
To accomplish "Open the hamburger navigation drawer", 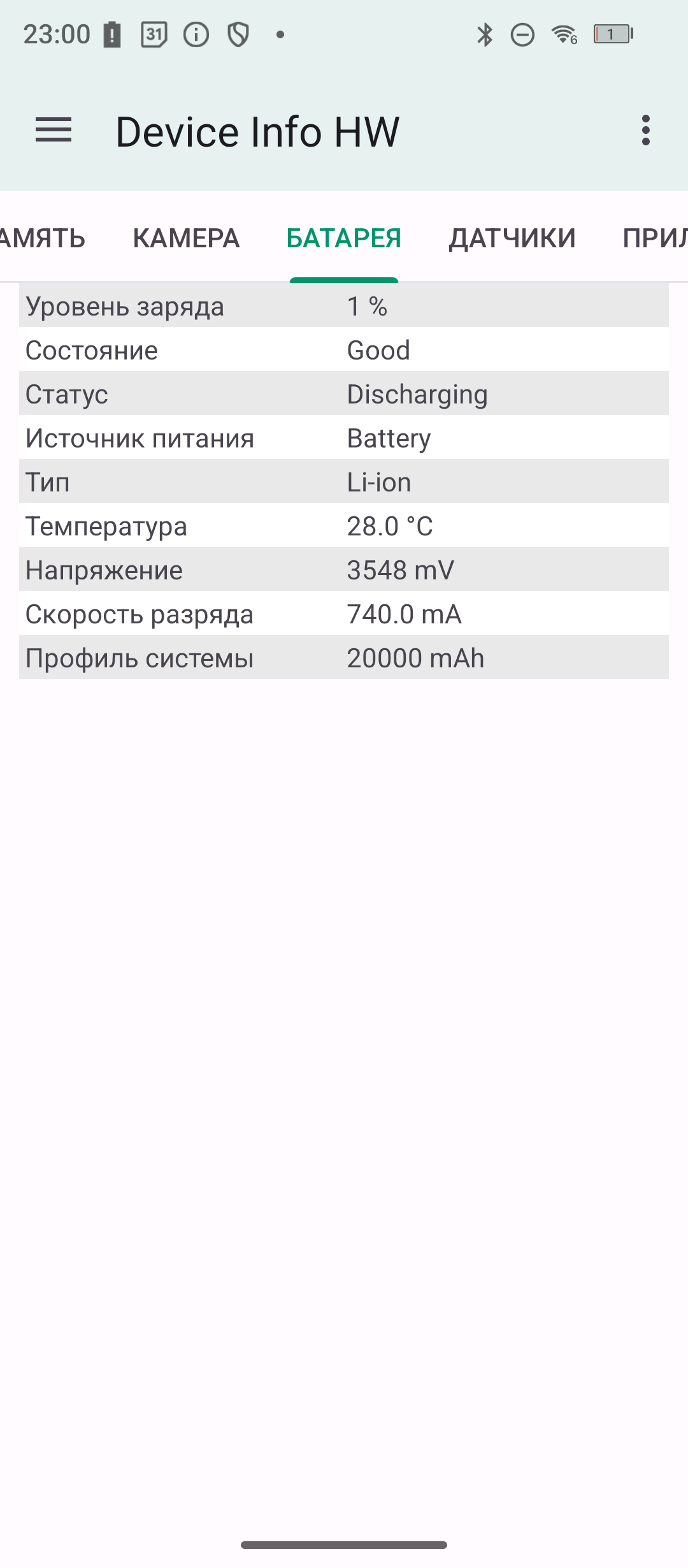I will (54, 131).
